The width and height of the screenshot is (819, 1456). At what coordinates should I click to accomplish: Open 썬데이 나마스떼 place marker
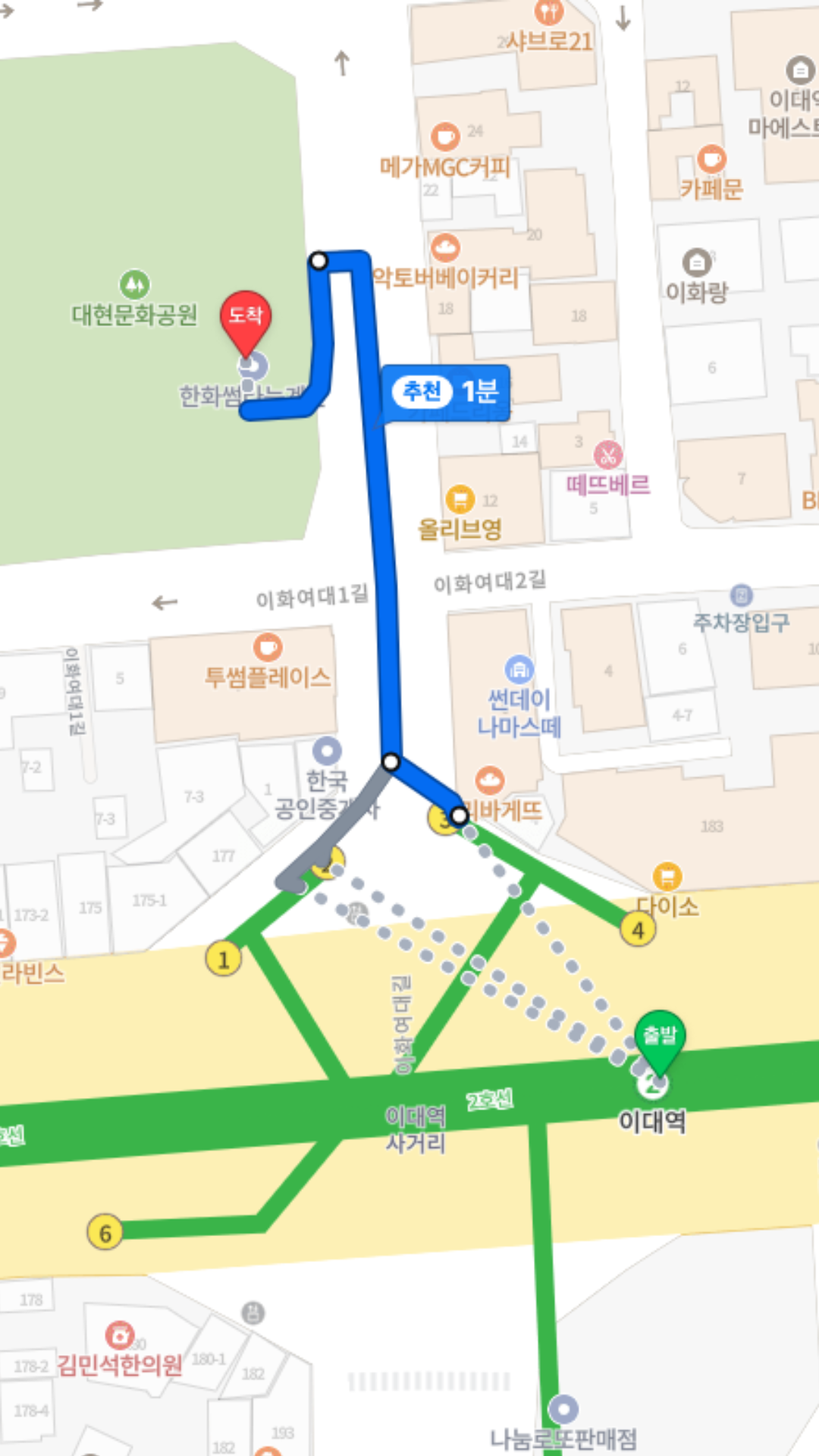click(519, 670)
